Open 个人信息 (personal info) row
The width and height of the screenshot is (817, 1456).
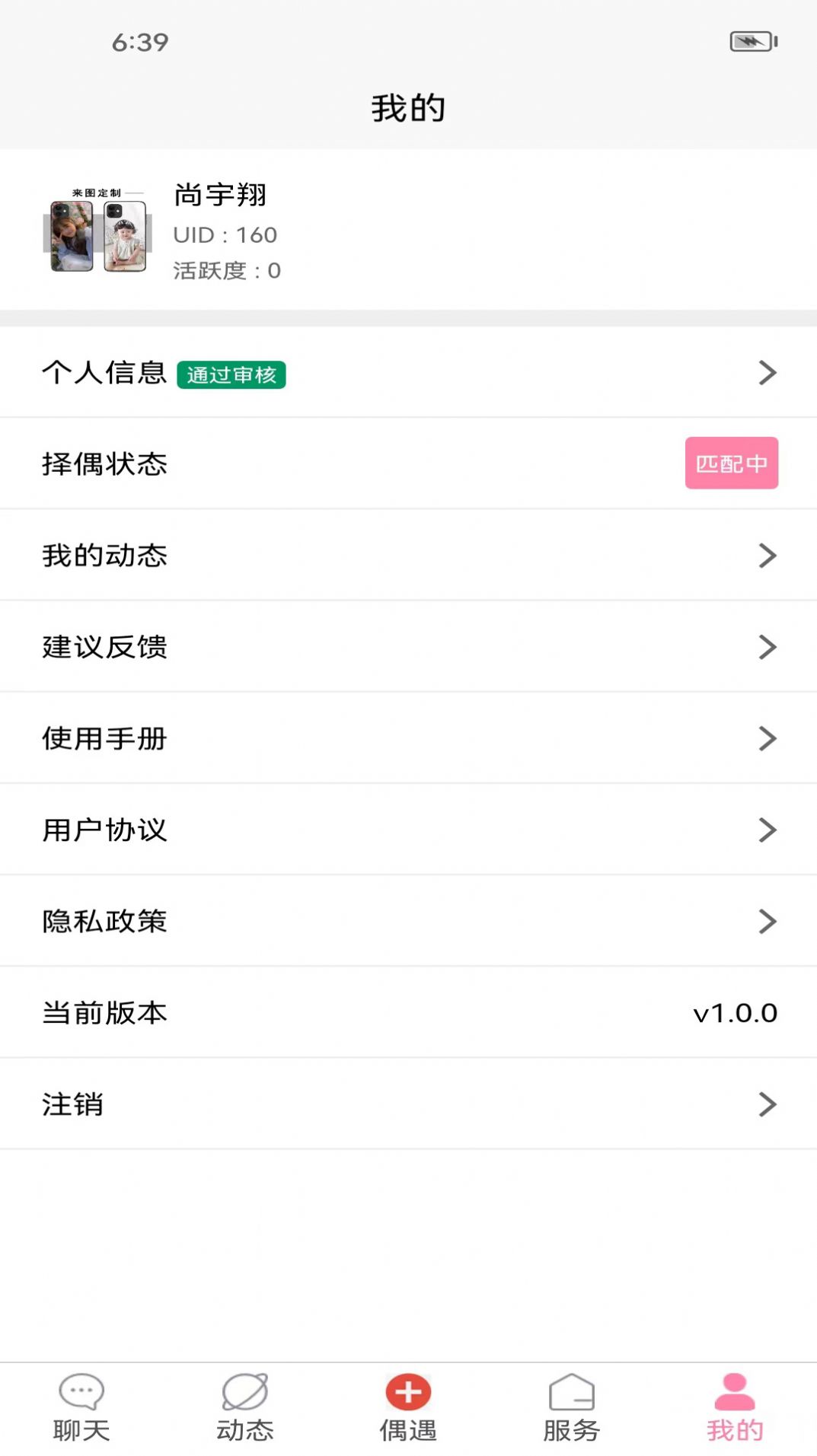point(408,372)
